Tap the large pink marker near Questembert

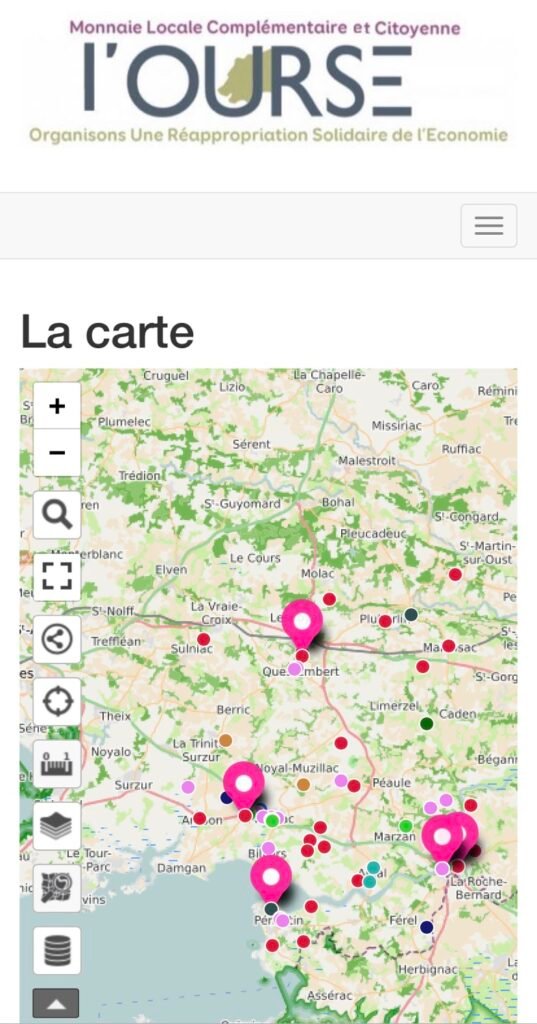click(x=302, y=622)
